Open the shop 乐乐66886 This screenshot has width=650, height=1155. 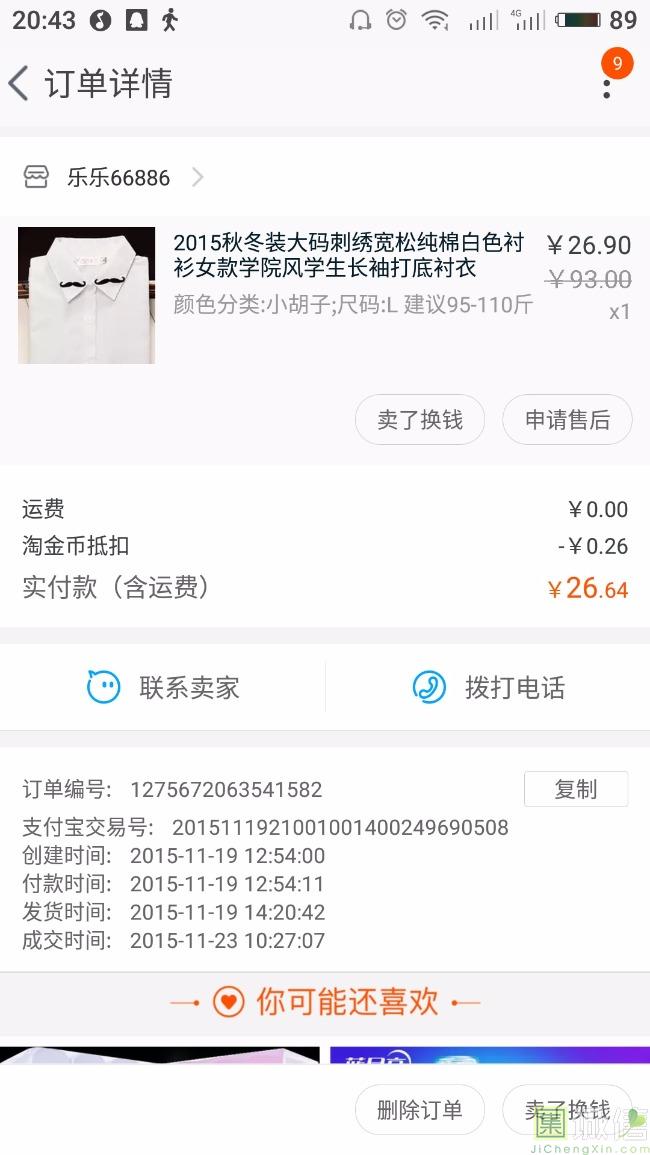118,178
